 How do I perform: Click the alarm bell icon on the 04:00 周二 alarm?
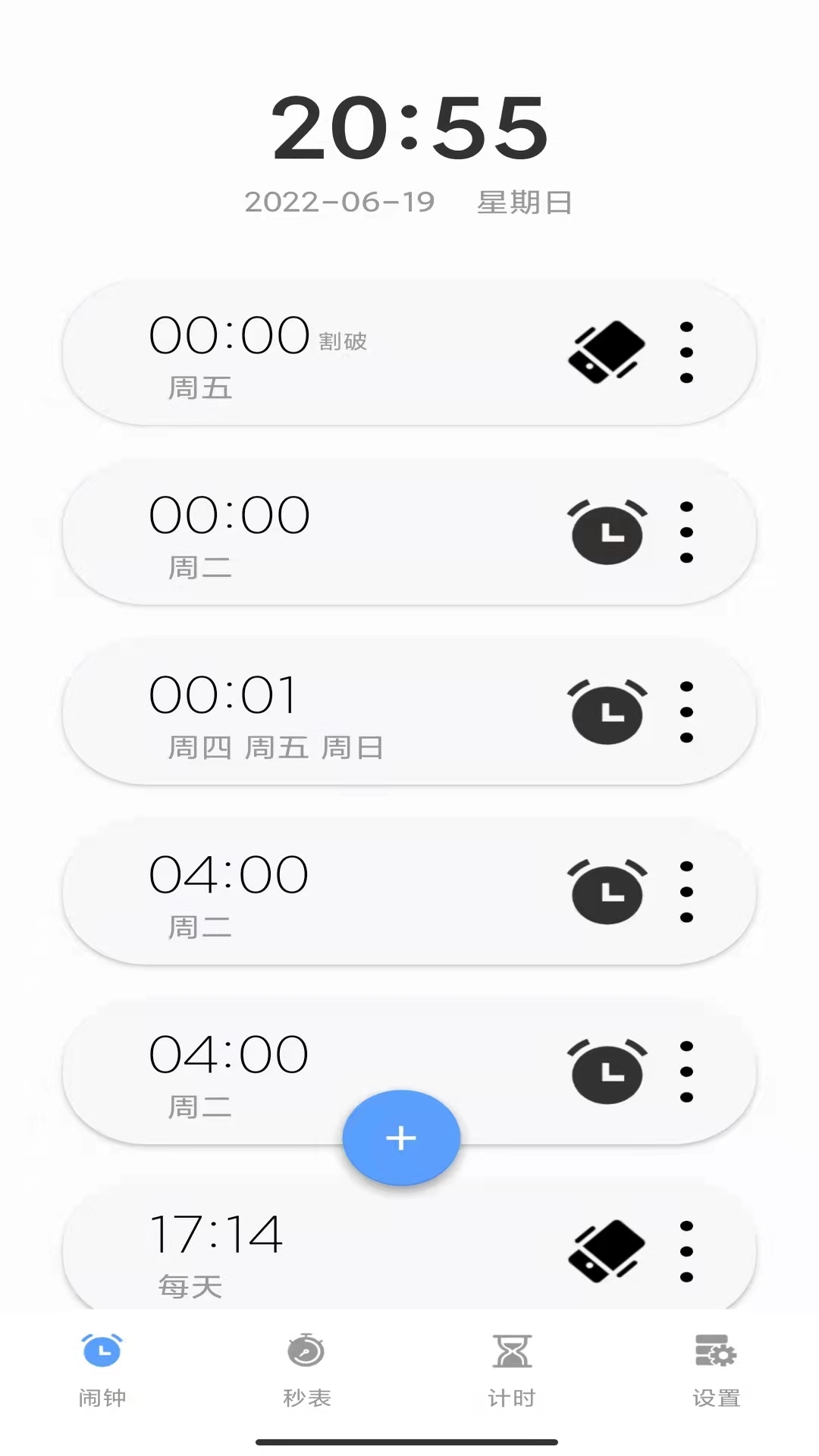pos(607,893)
